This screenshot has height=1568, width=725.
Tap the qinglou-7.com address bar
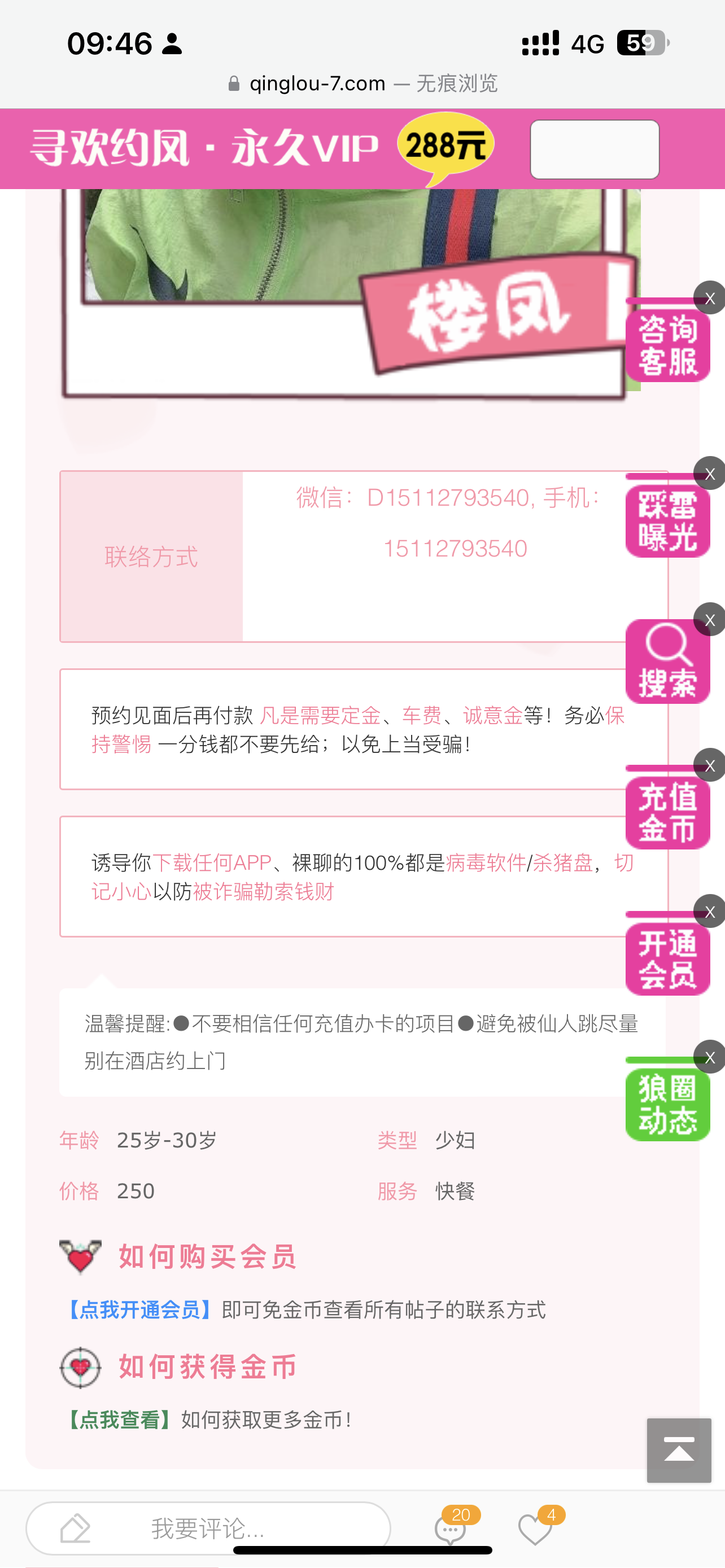pyautogui.click(x=362, y=83)
